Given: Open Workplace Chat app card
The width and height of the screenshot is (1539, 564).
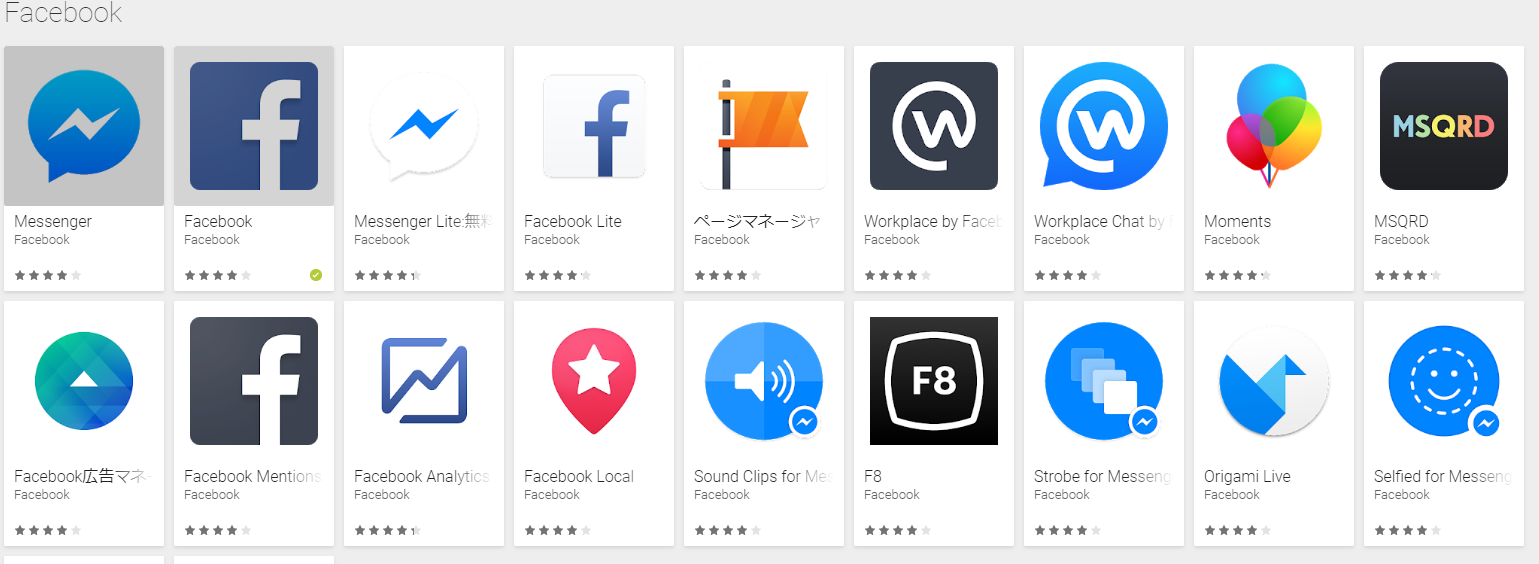Looking at the screenshot, I should [x=1104, y=126].
